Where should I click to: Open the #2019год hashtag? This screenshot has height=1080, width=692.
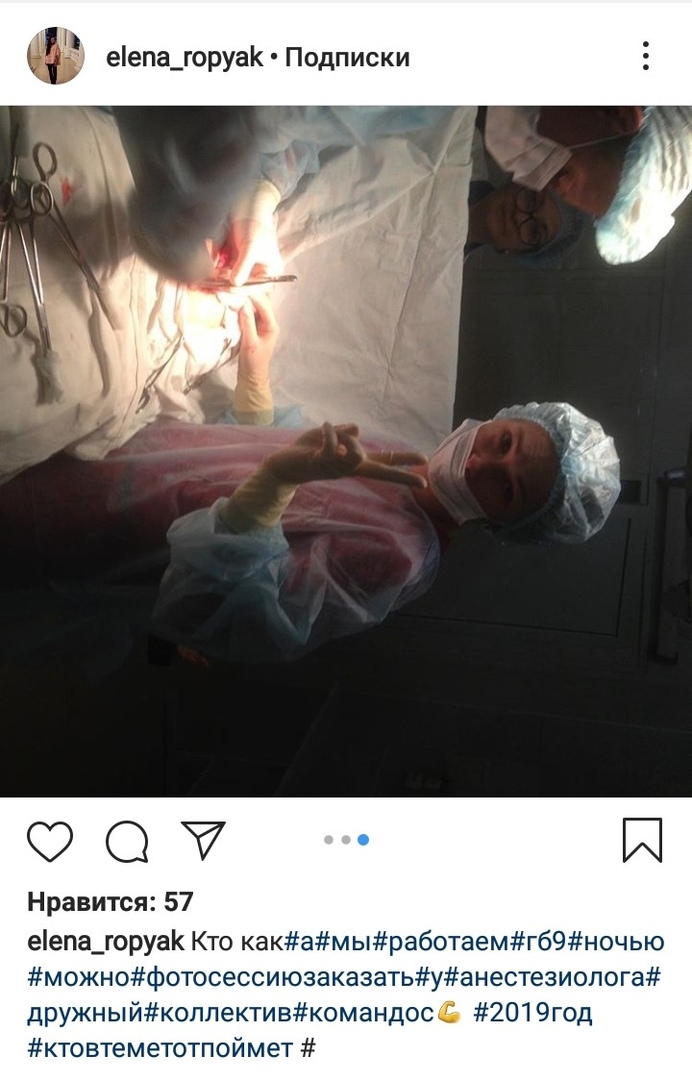coord(532,1013)
